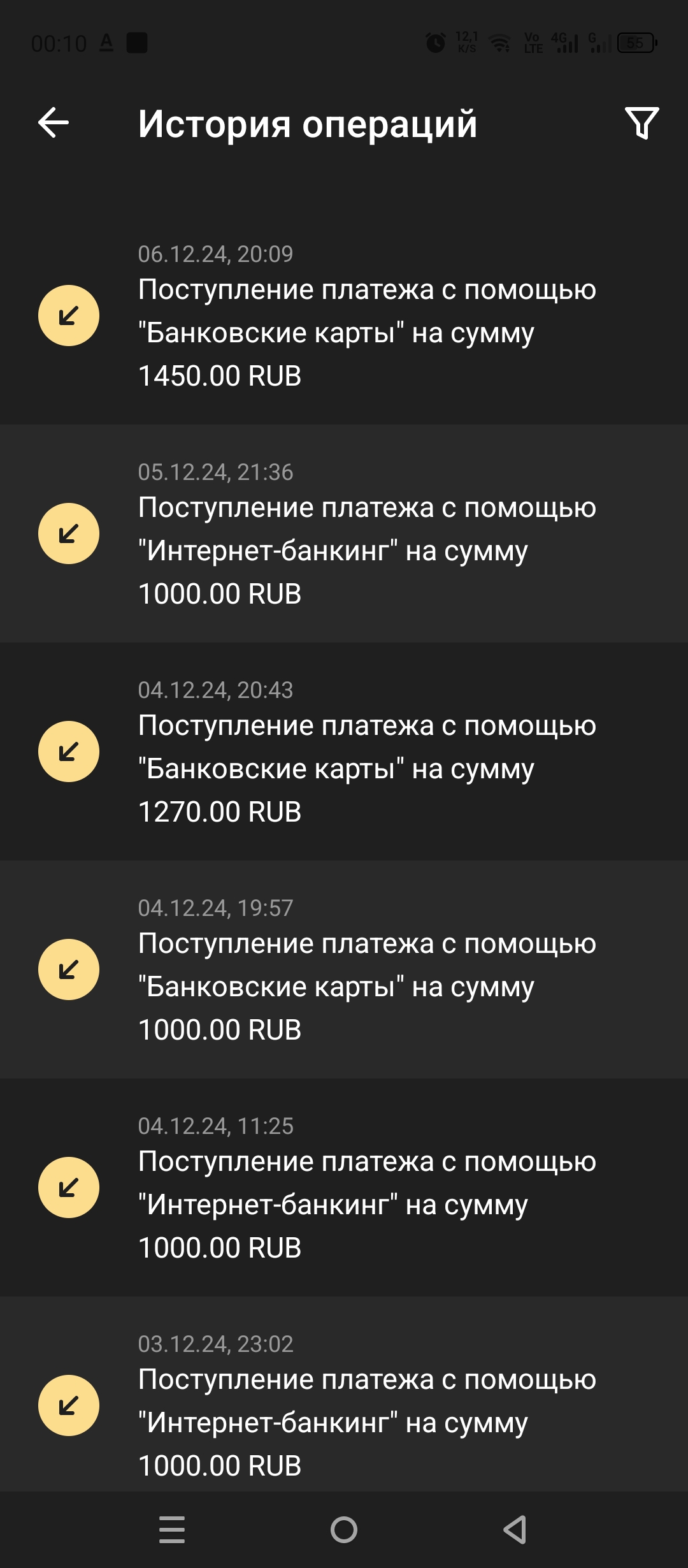
Task: Tap the system home button
Action: click(x=344, y=1529)
